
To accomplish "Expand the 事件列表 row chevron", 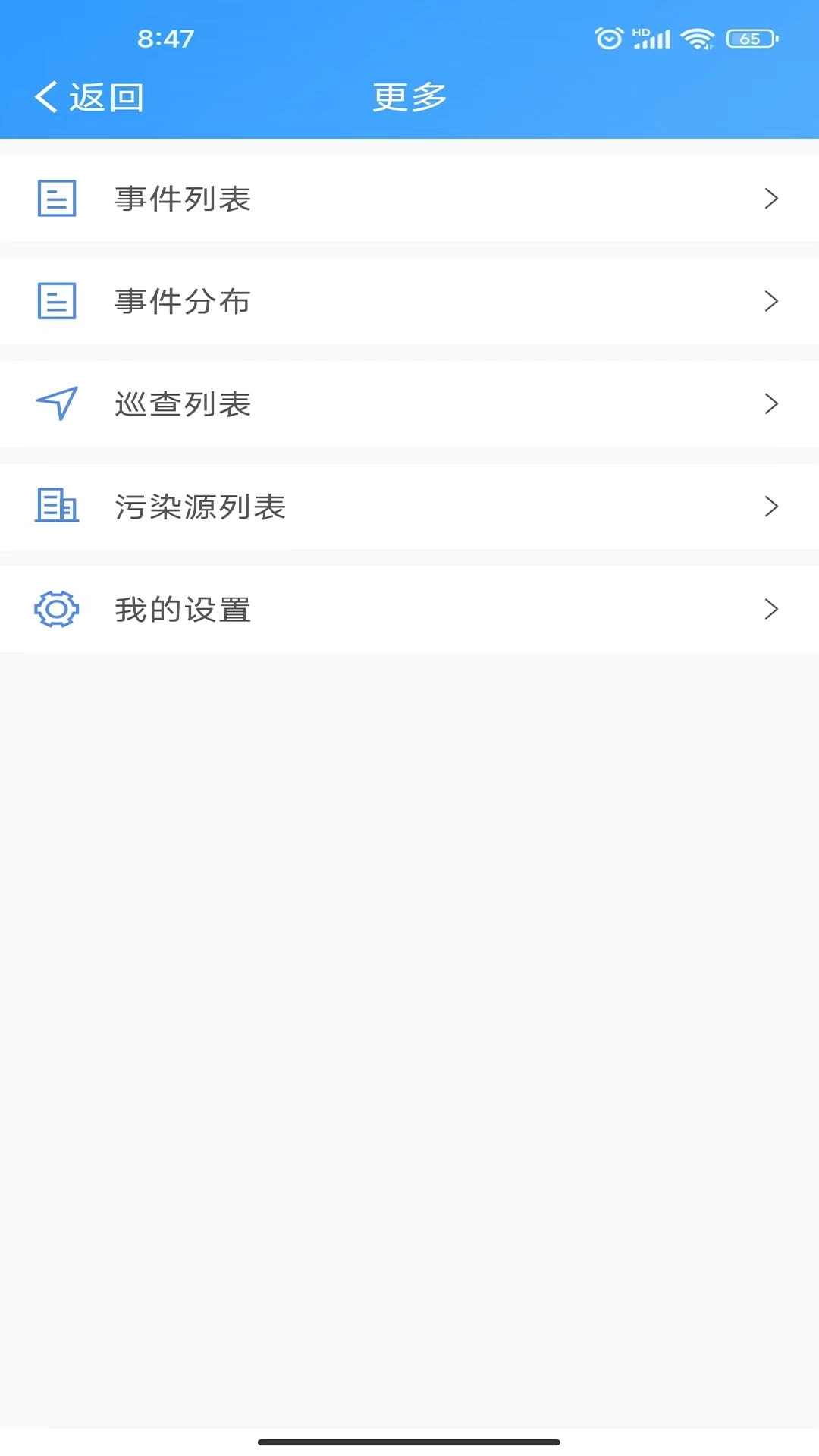I will 772,199.
